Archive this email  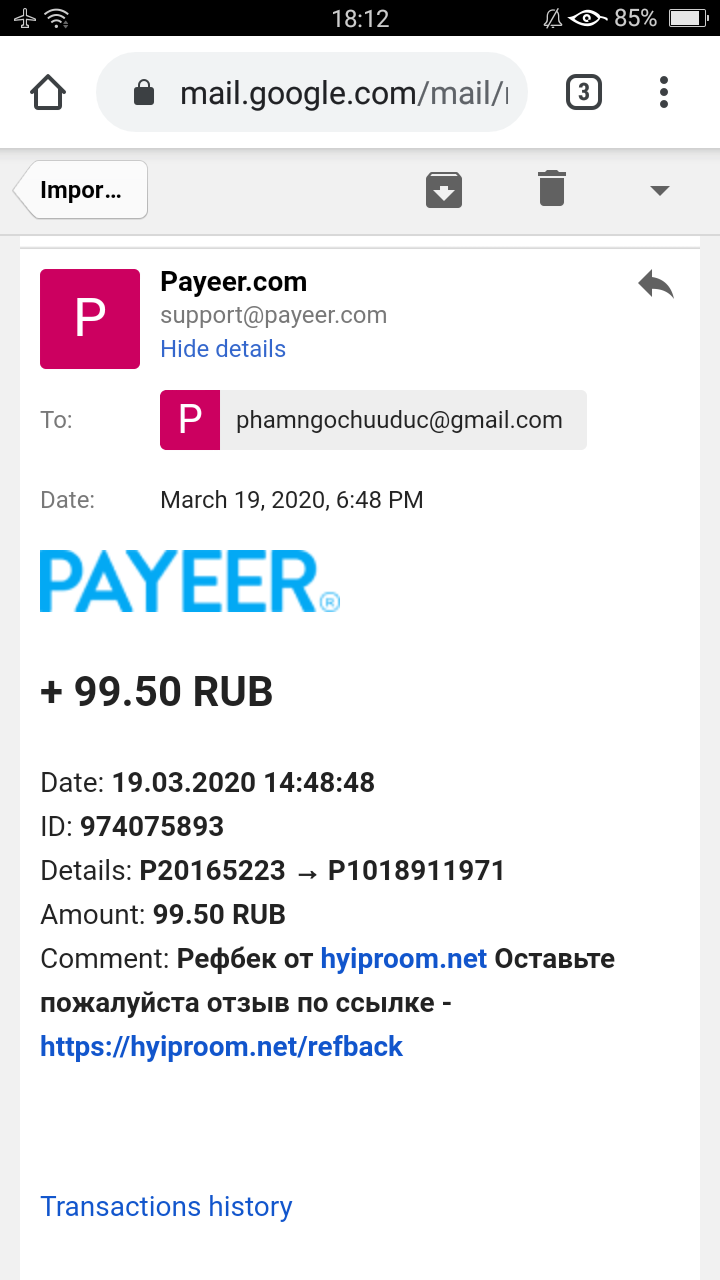tap(444, 190)
